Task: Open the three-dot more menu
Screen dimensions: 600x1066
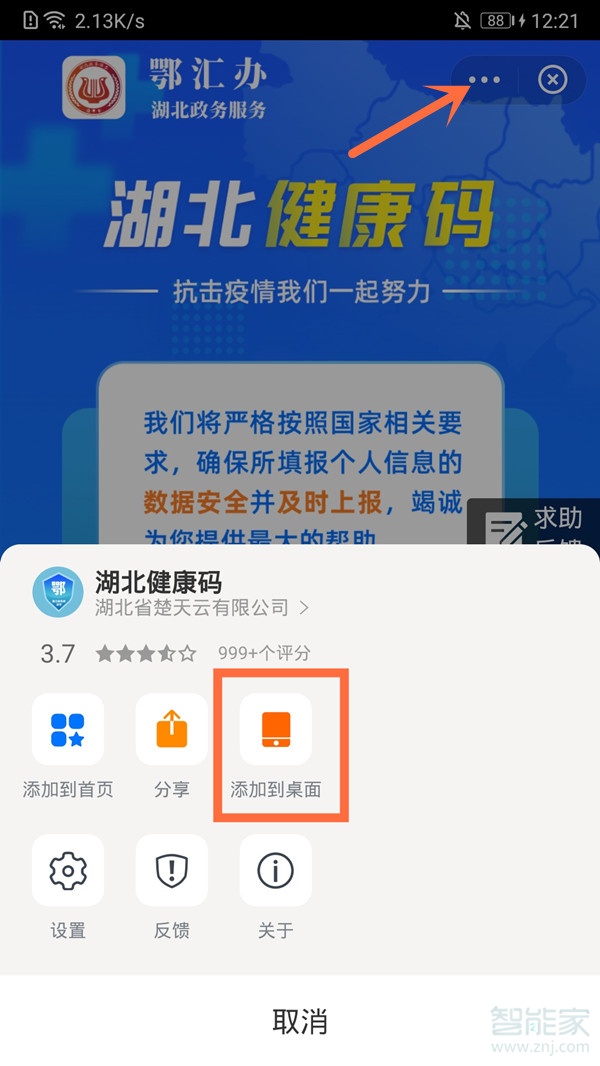Action: [x=484, y=80]
